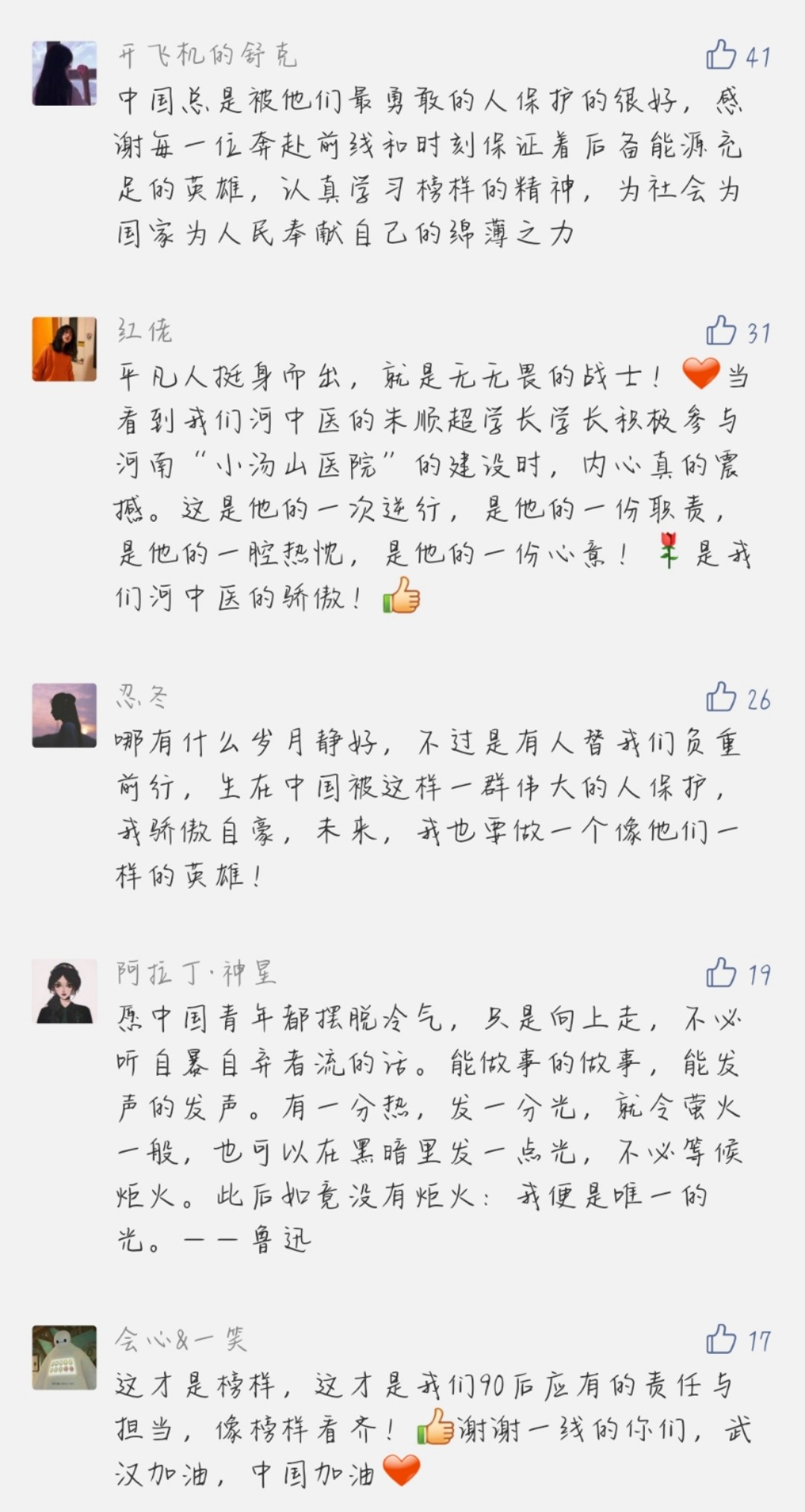Open 开飞机的舒克's profile avatar
This screenshot has height=1512, width=805.
64,73
